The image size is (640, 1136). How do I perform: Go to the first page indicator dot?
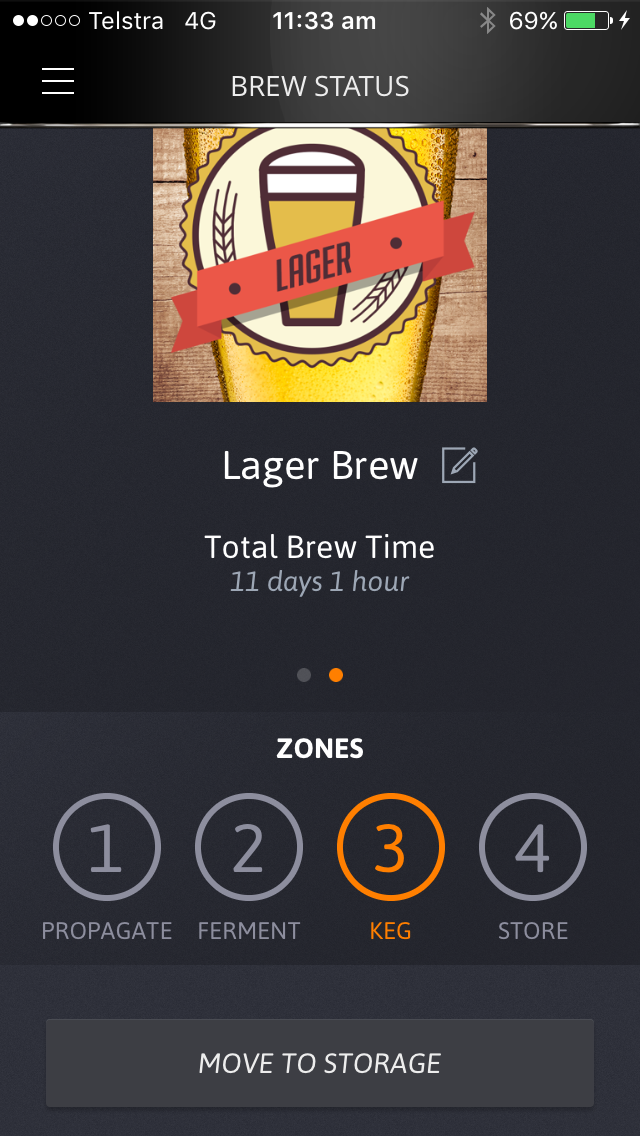[x=304, y=675]
